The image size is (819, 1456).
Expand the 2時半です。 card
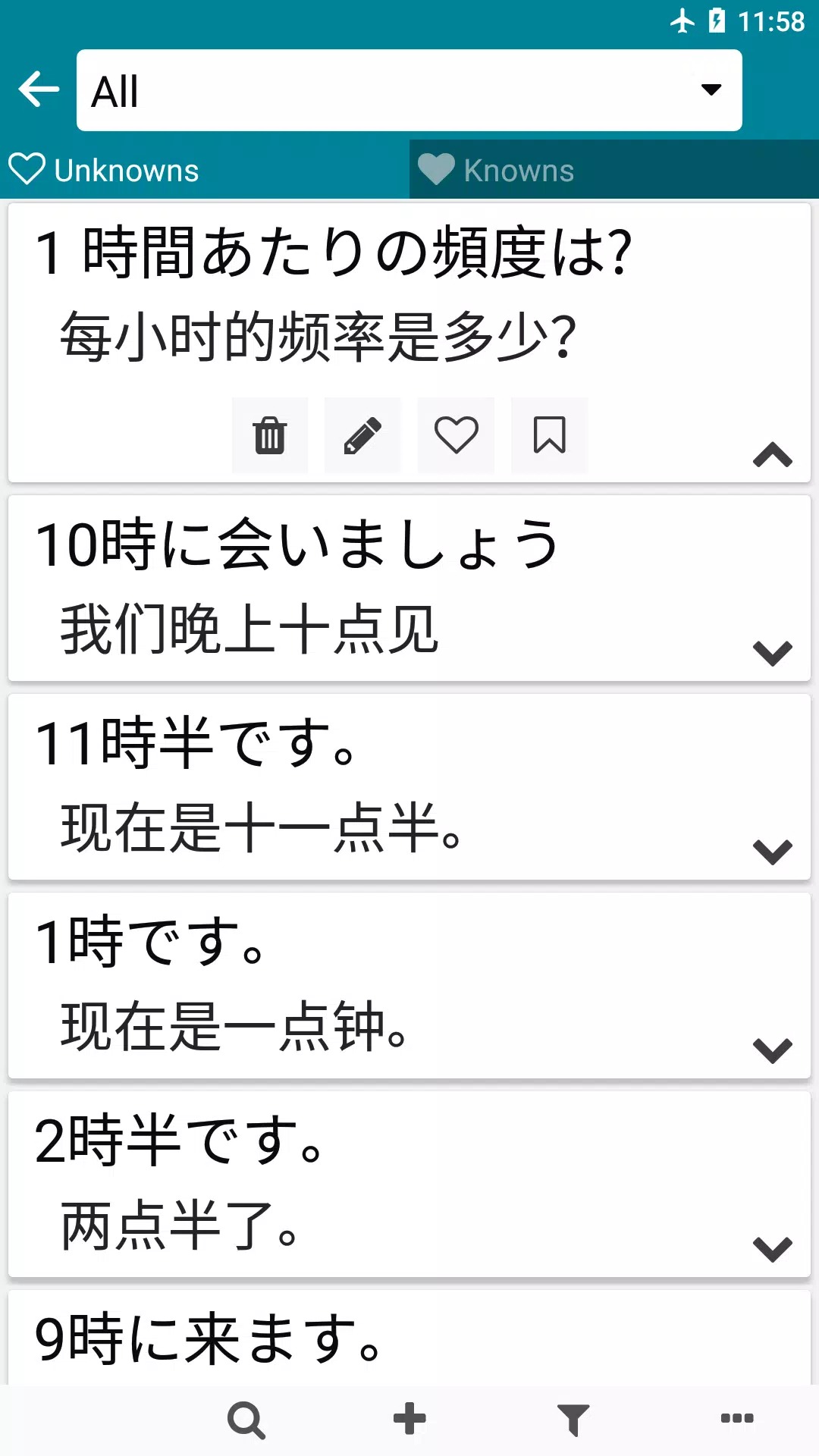(772, 1248)
